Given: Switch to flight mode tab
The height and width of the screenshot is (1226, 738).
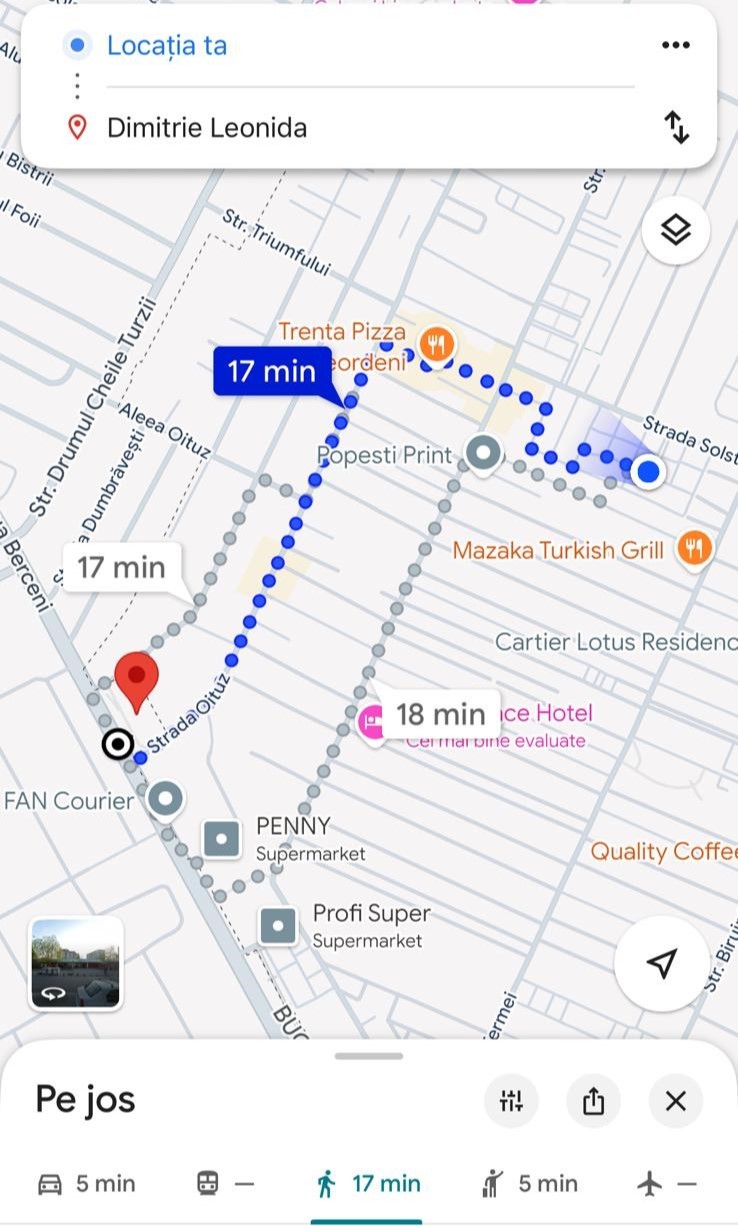Looking at the screenshot, I should point(665,1184).
